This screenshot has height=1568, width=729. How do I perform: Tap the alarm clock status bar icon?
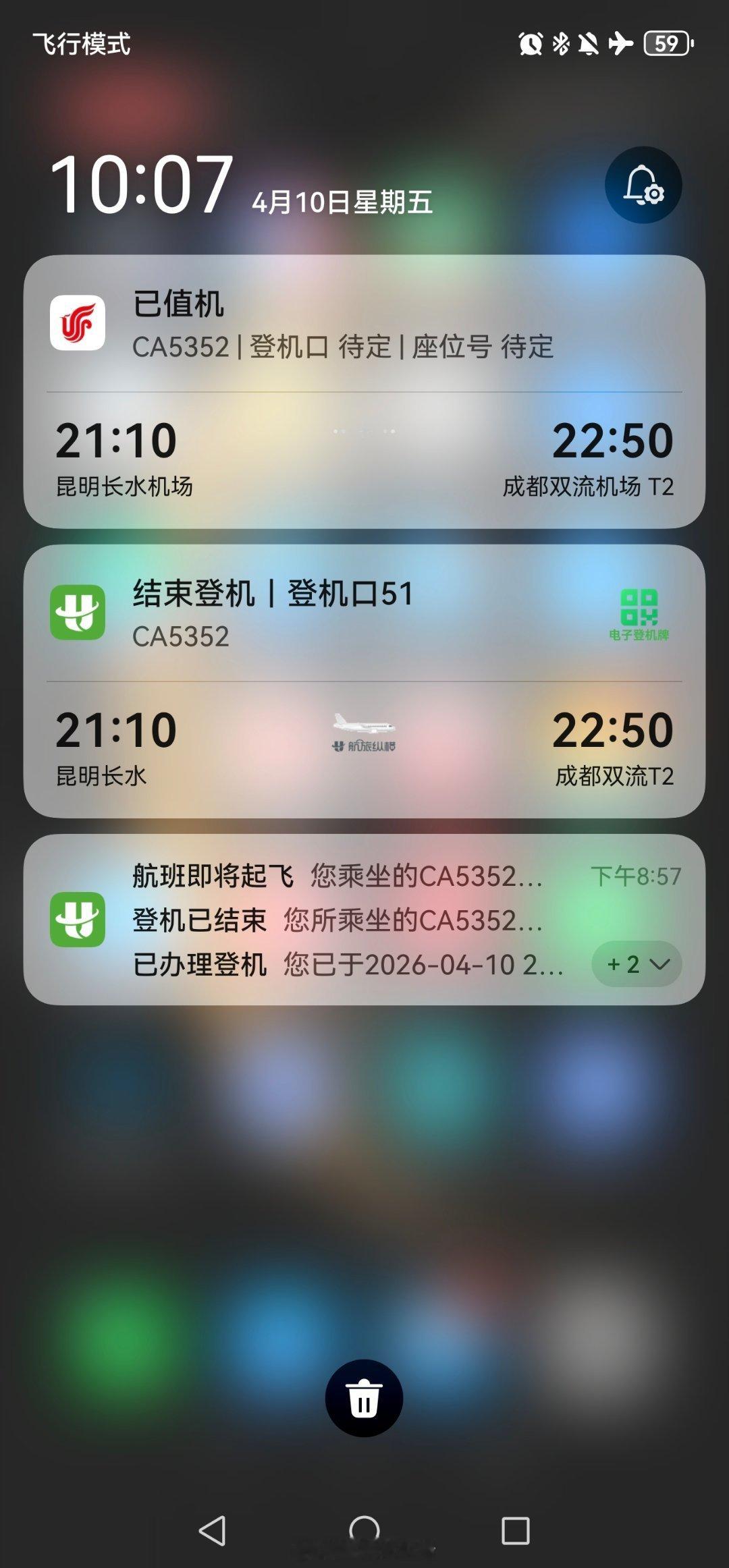pos(531,42)
